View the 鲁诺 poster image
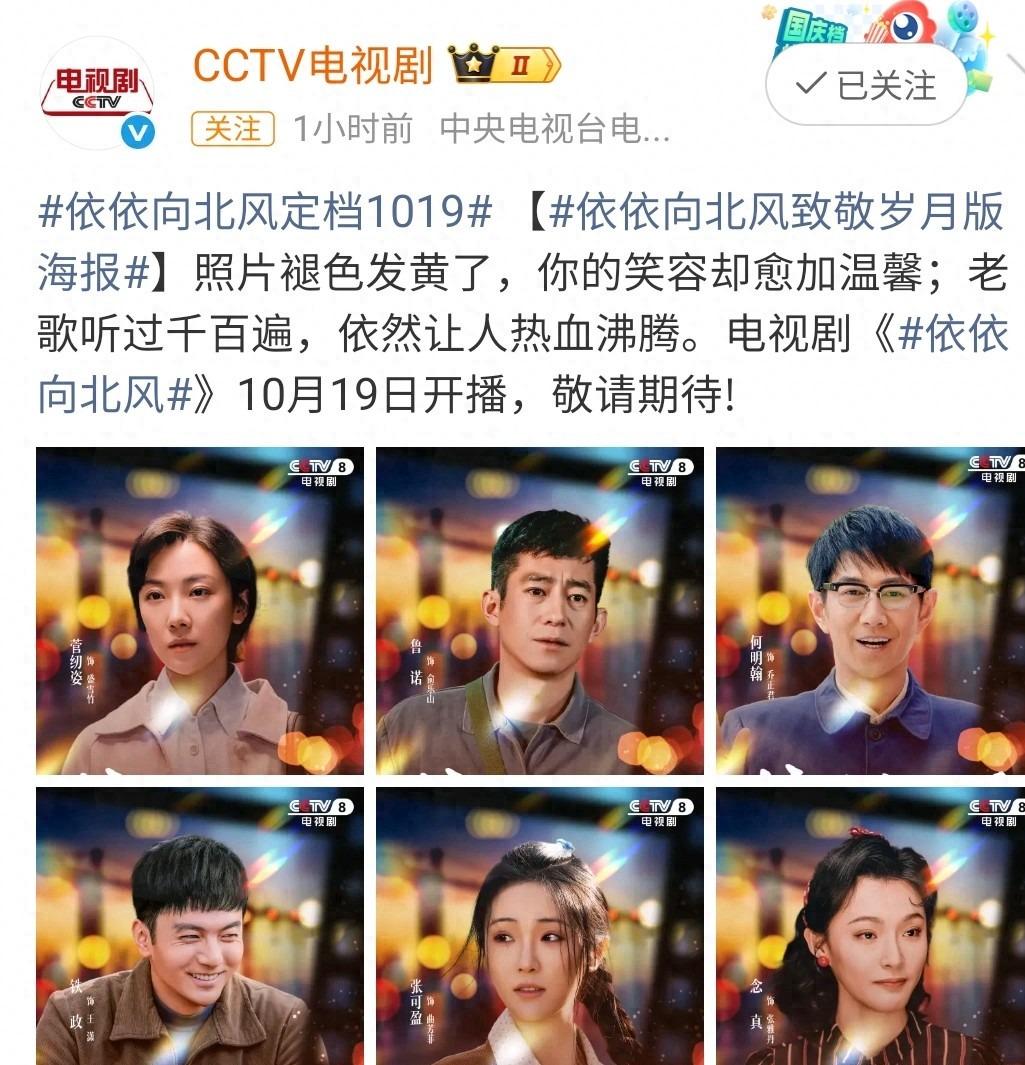 click(x=540, y=610)
